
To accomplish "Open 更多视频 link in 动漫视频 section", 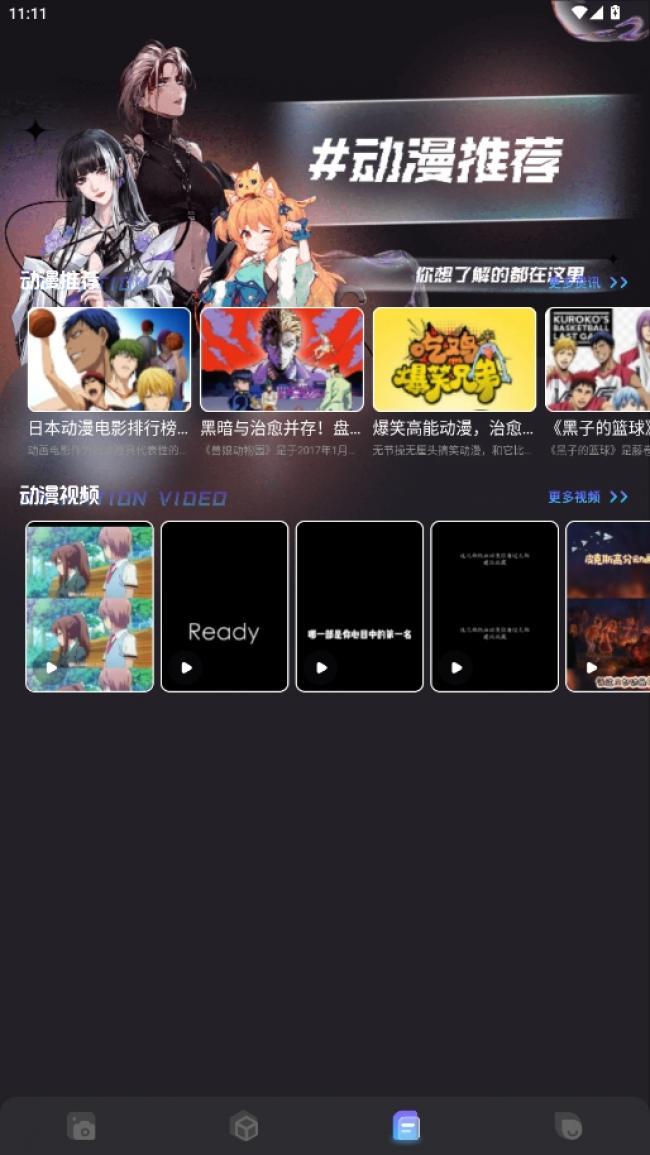I will click(588, 497).
